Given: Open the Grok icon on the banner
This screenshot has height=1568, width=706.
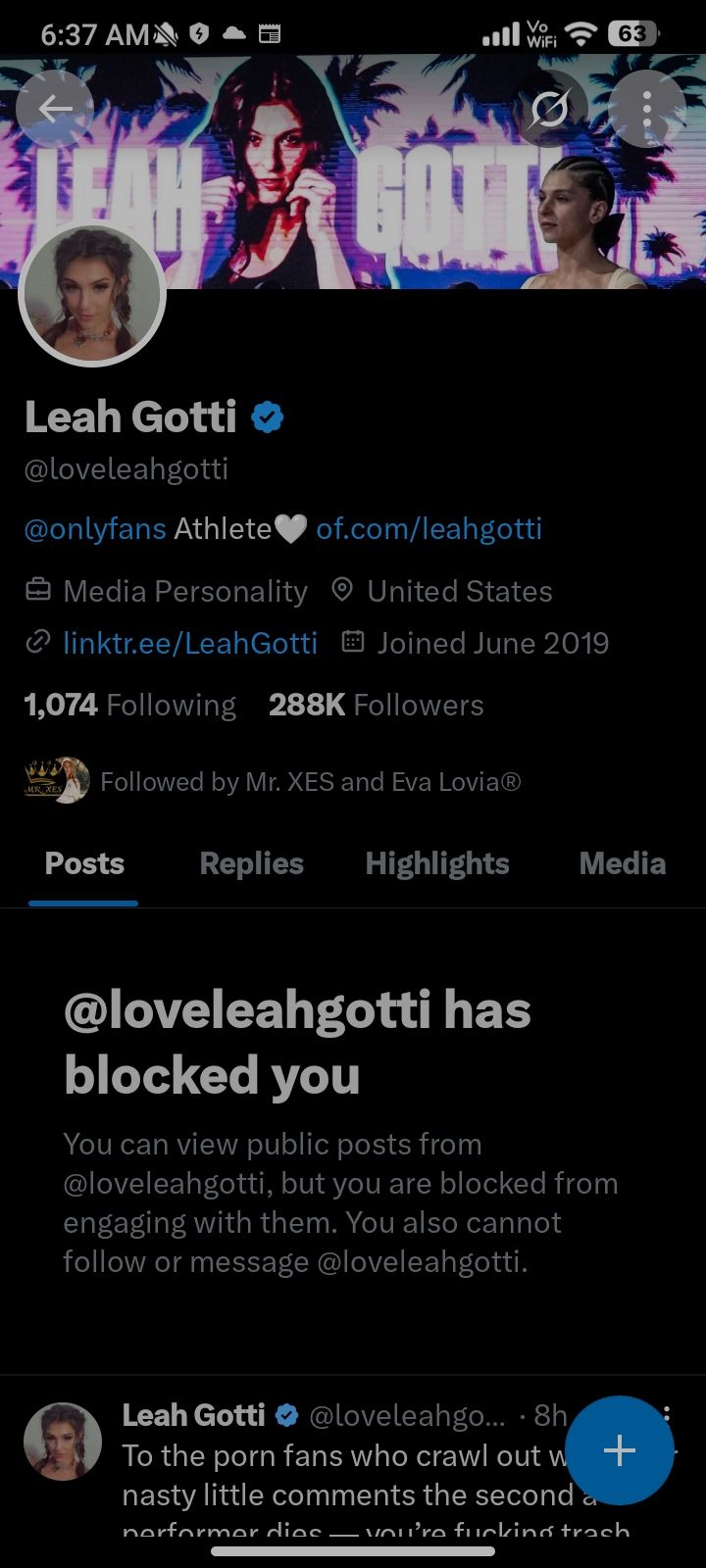Looking at the screenshot, I should 549,109.
